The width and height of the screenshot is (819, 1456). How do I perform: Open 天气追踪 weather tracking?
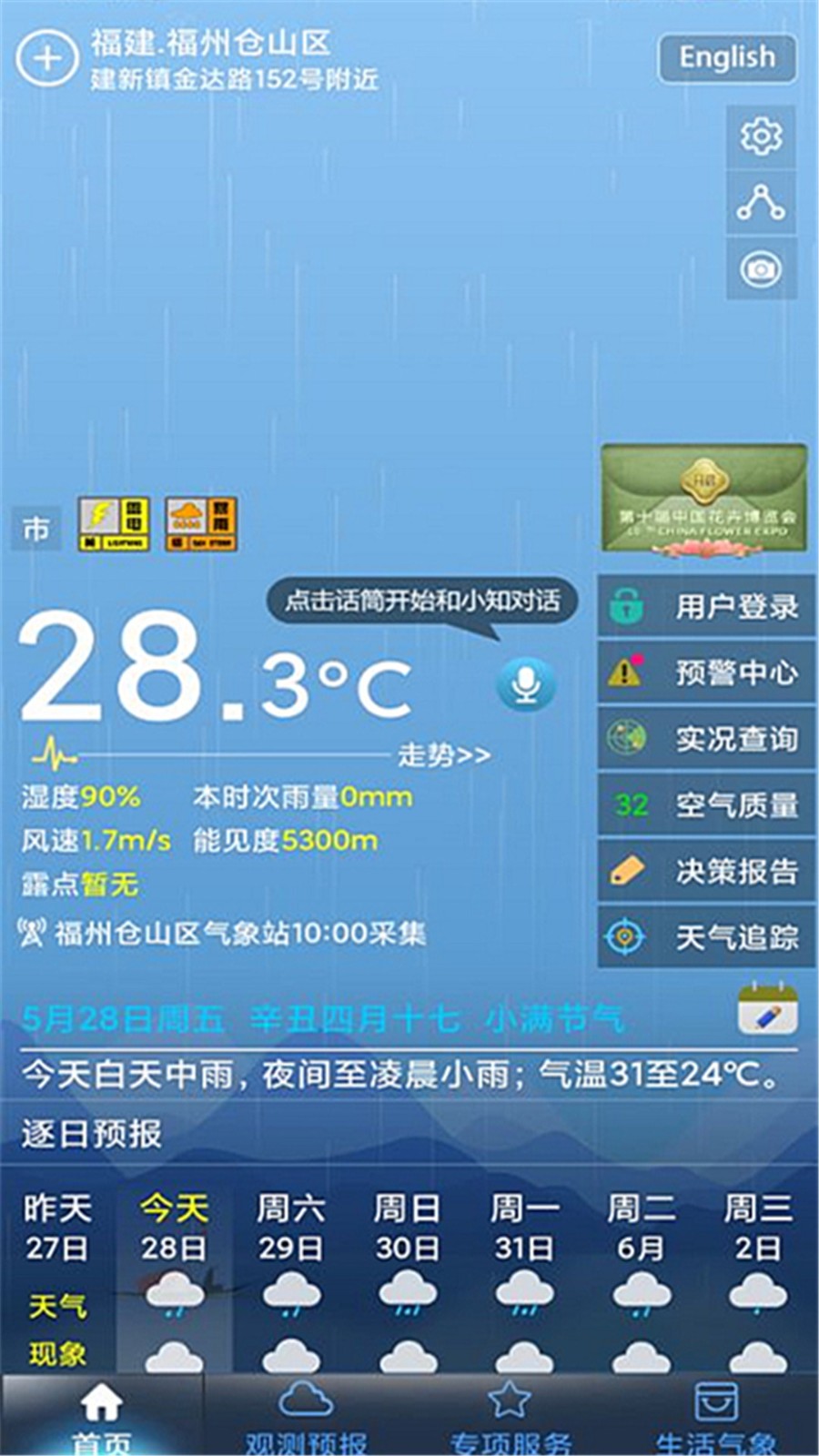tap(706, 937)
